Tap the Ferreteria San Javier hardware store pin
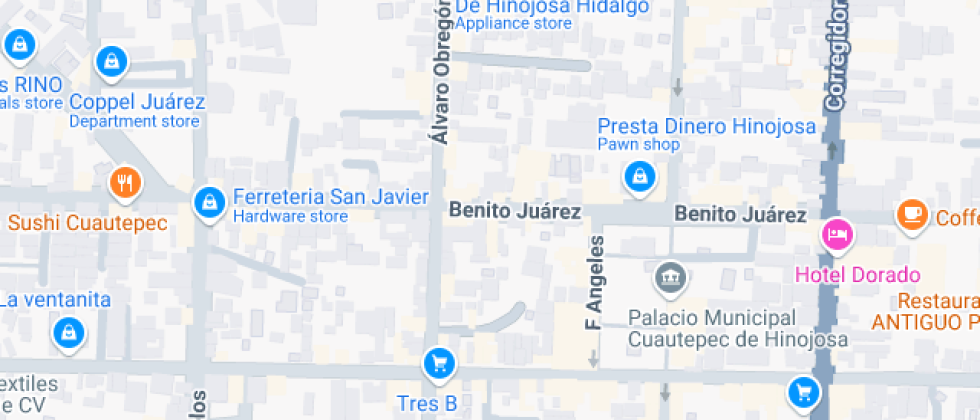The image size is (980, 420). pyautogui.click(x=209, y=202)
